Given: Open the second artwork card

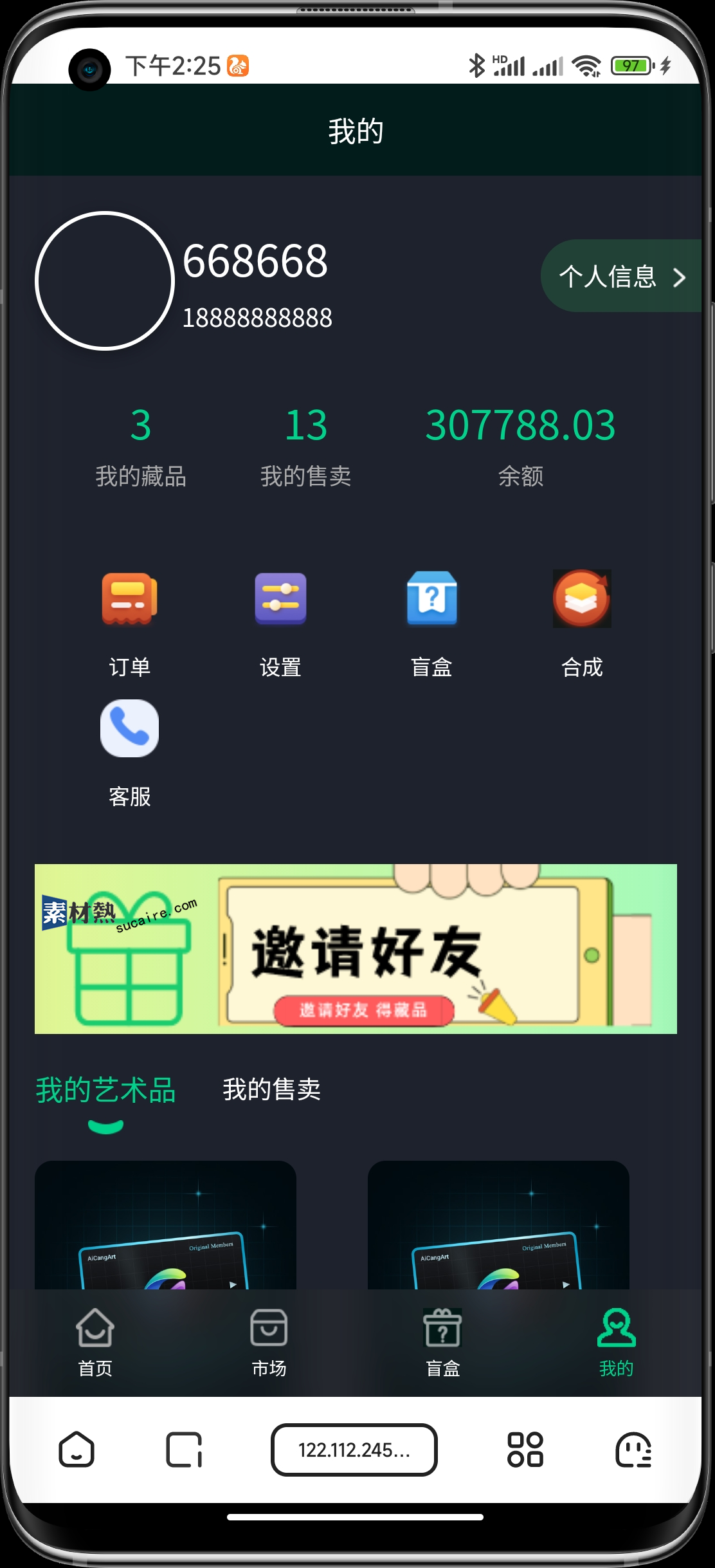Looking at the screenshot, I should click(x=498, y=1224).
